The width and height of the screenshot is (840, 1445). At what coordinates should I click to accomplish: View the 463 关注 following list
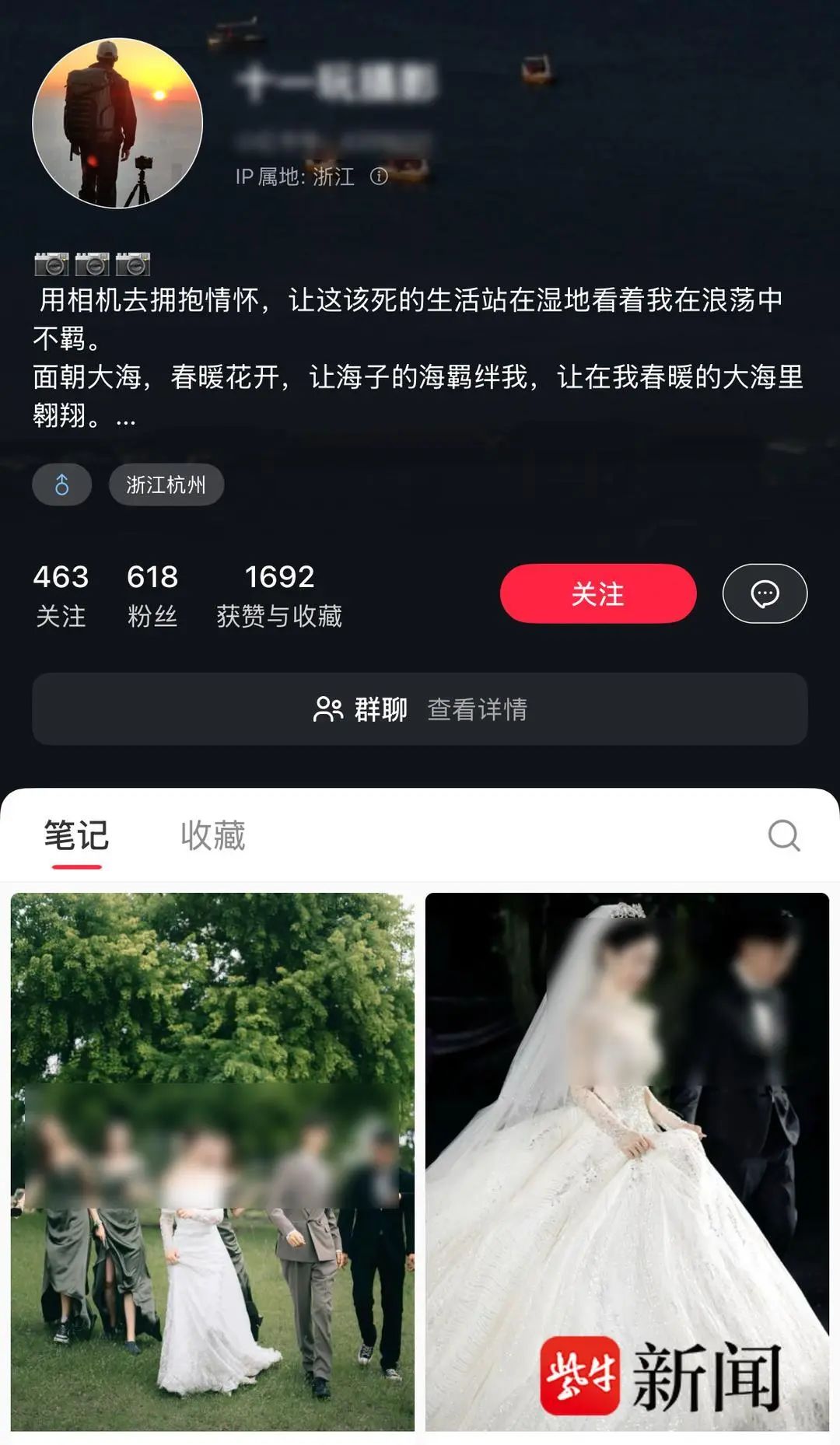click(x=61, y=595)
